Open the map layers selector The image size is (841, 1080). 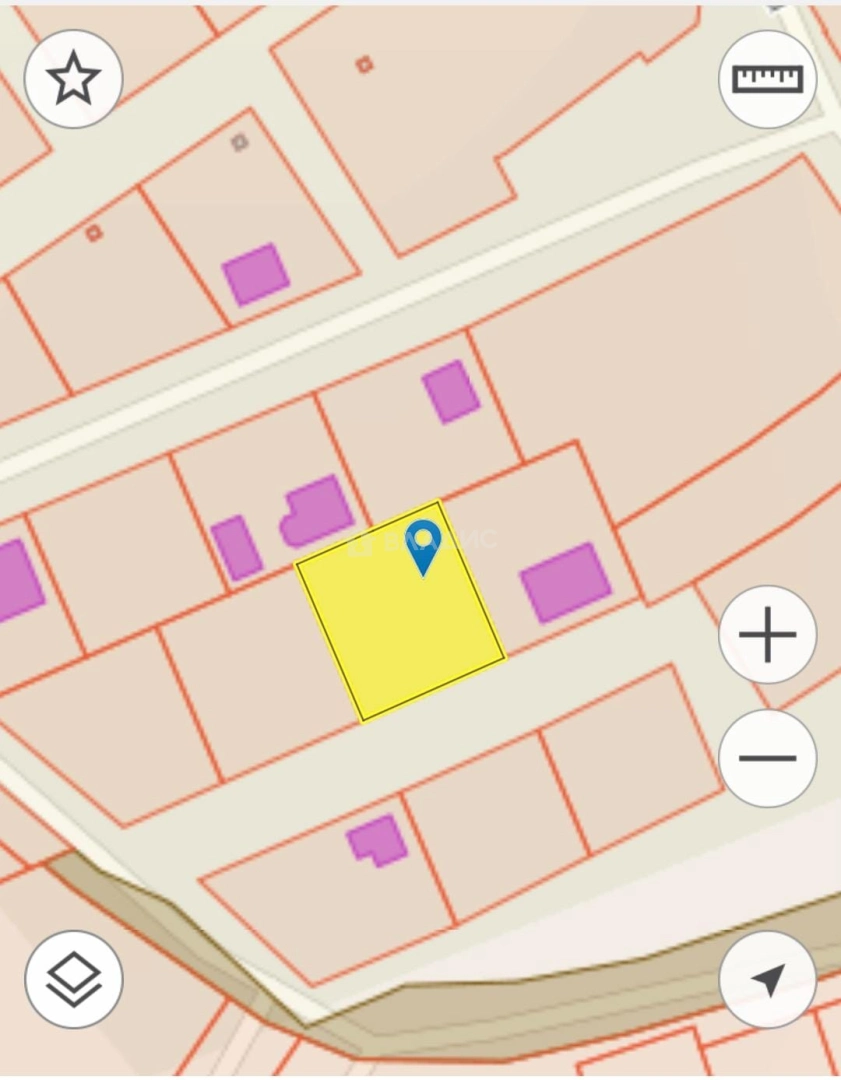[x=73, y=979]
